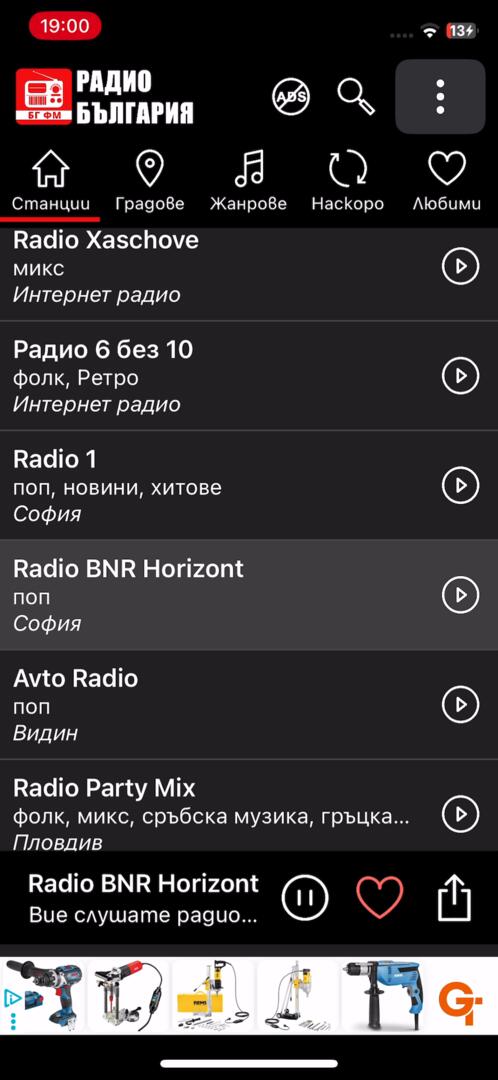This screenshot has width=498, height=1080.
Task: Pause the currently playing station
Action: pyautogui.click(x=305, y=897)
